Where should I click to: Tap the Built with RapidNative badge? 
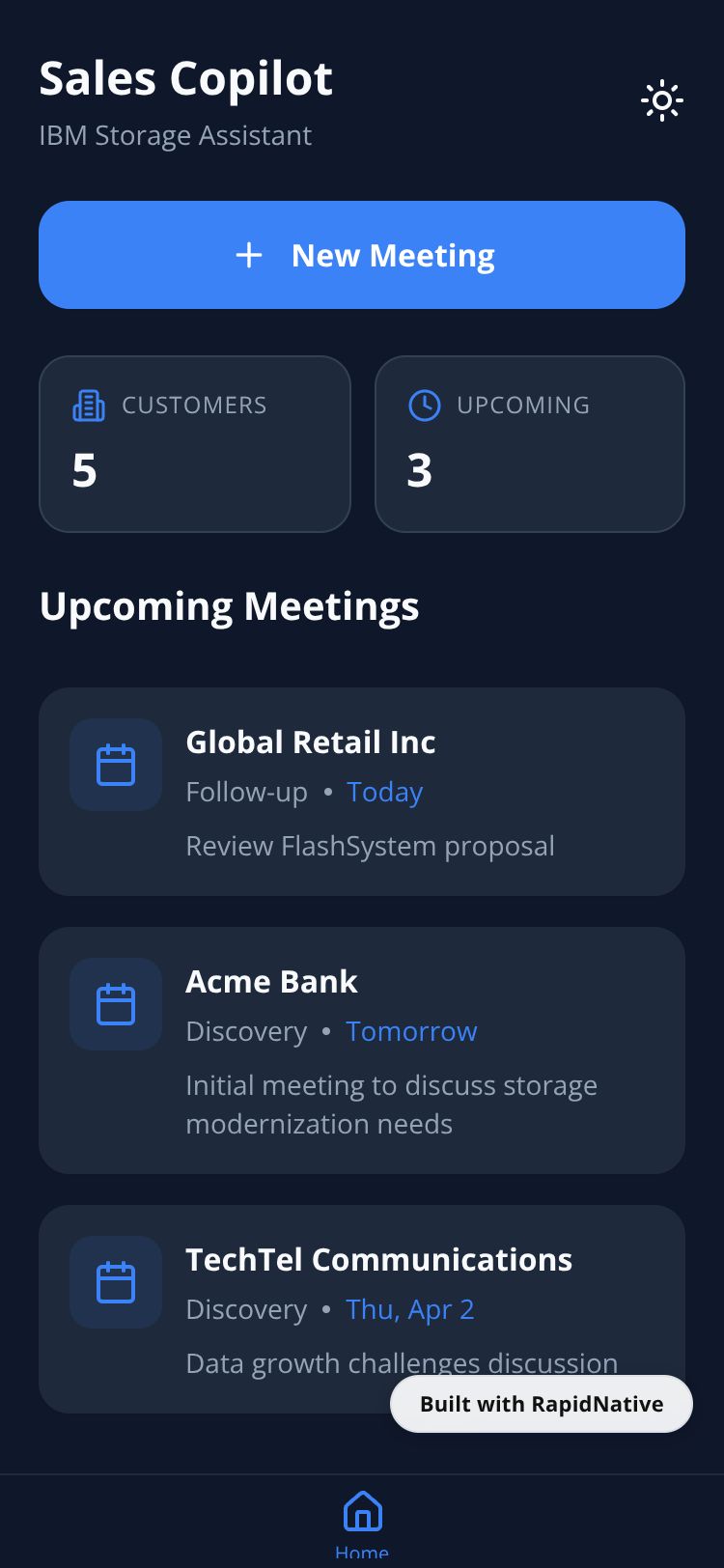point(542,1404)
